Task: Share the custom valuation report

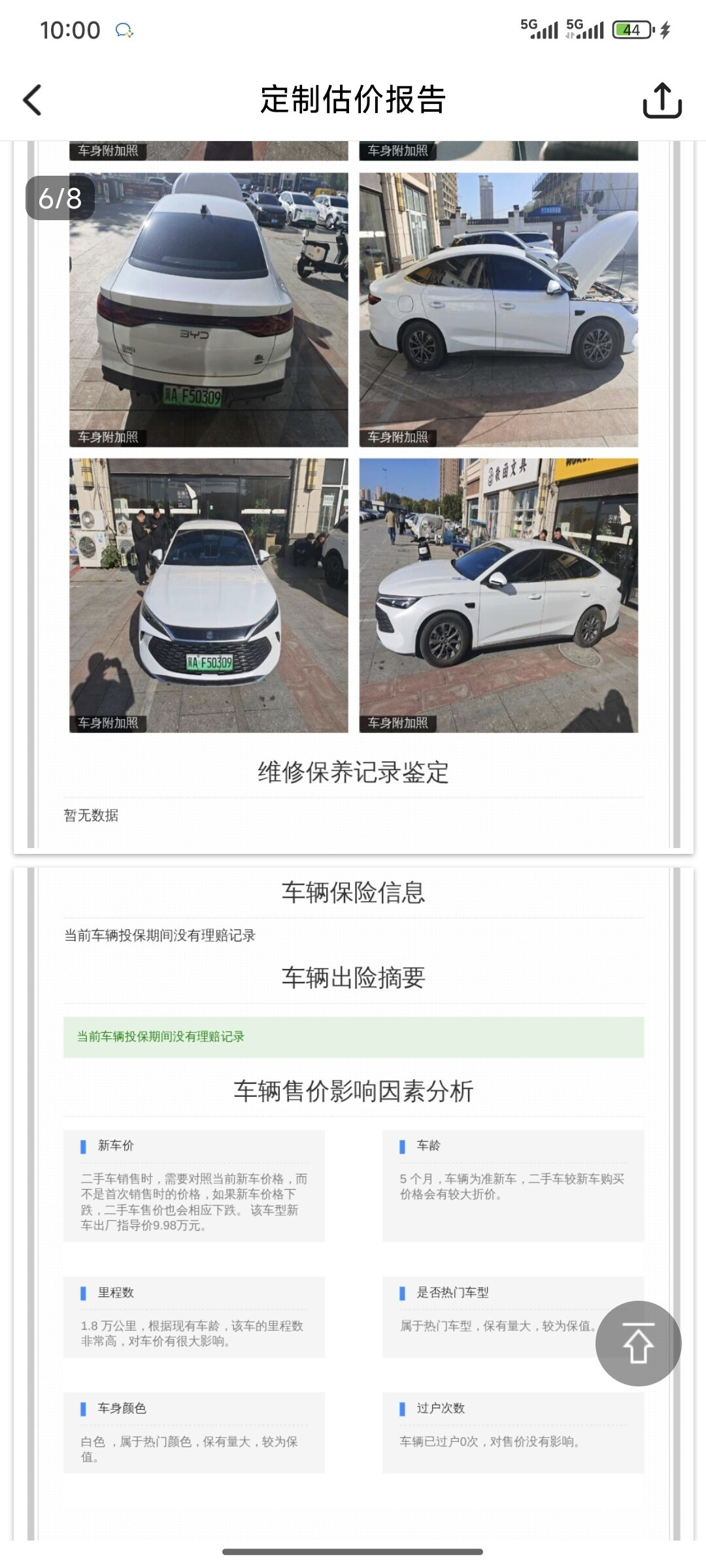Action: tap(662, 100)
